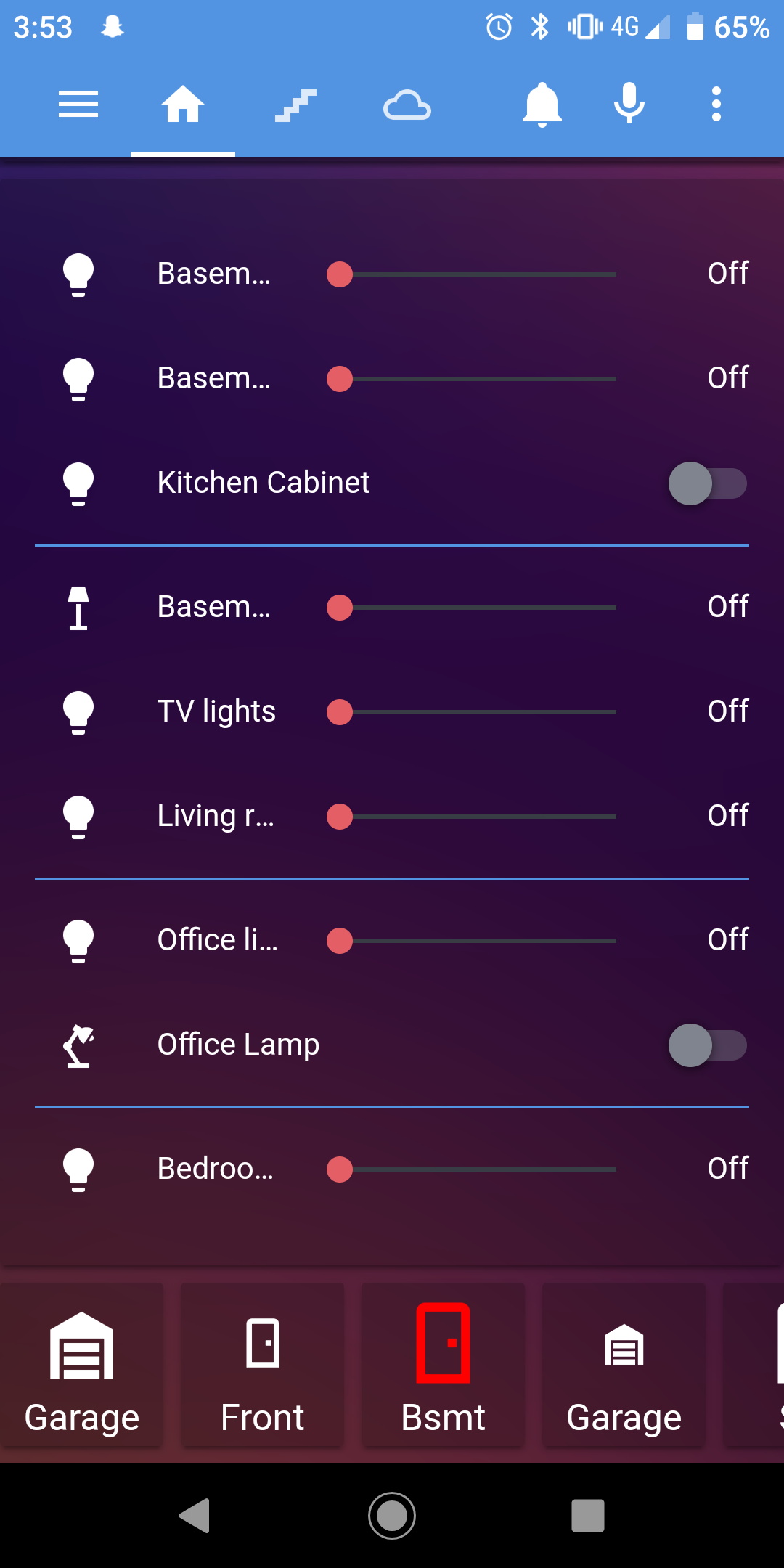The width and height of the screenshot is (784, 1568).
Task: Tap the Bedroom light bulb icon
Action: tap(80, 1169)
